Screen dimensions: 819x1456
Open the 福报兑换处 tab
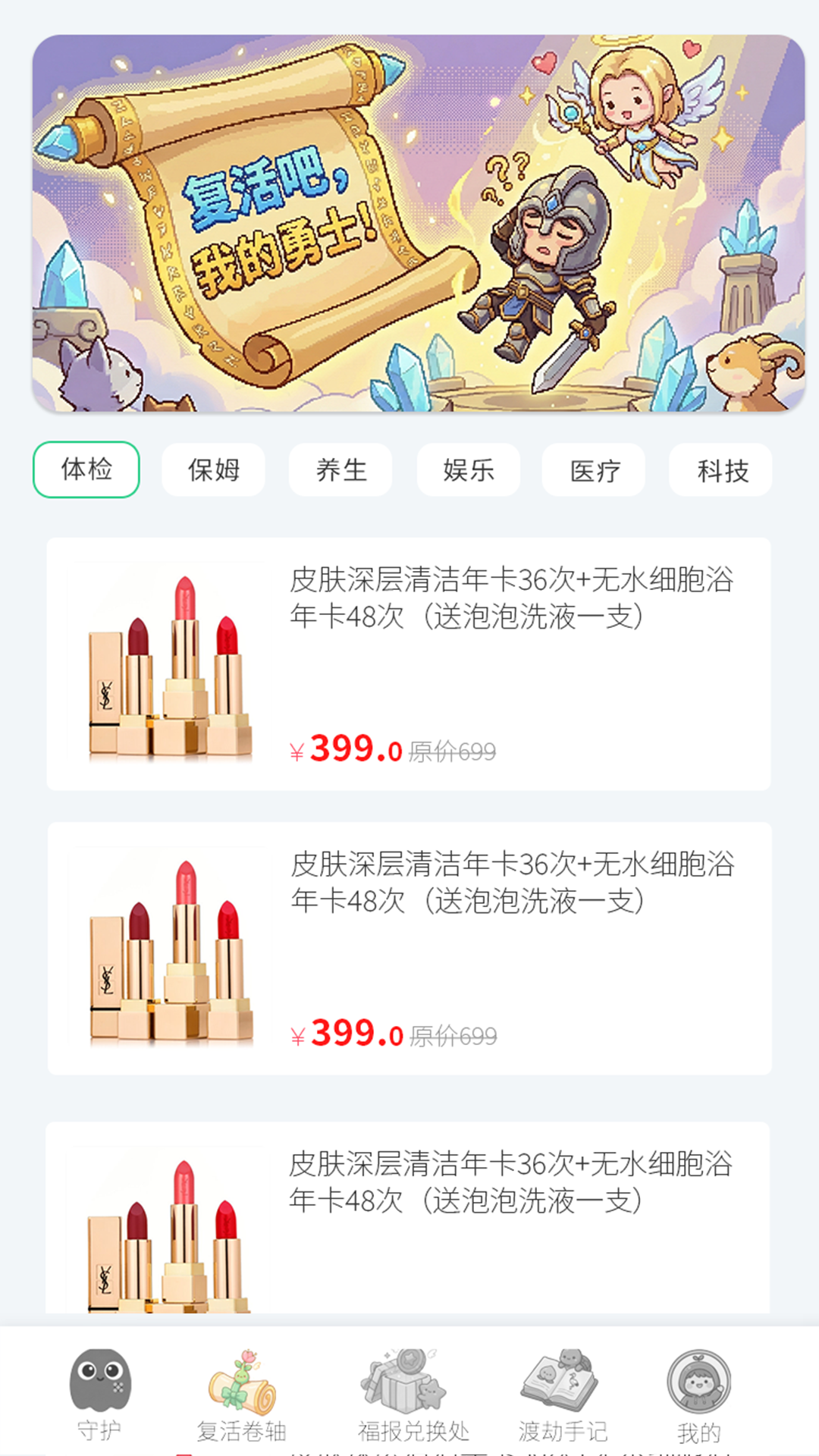pos(413,1394)
